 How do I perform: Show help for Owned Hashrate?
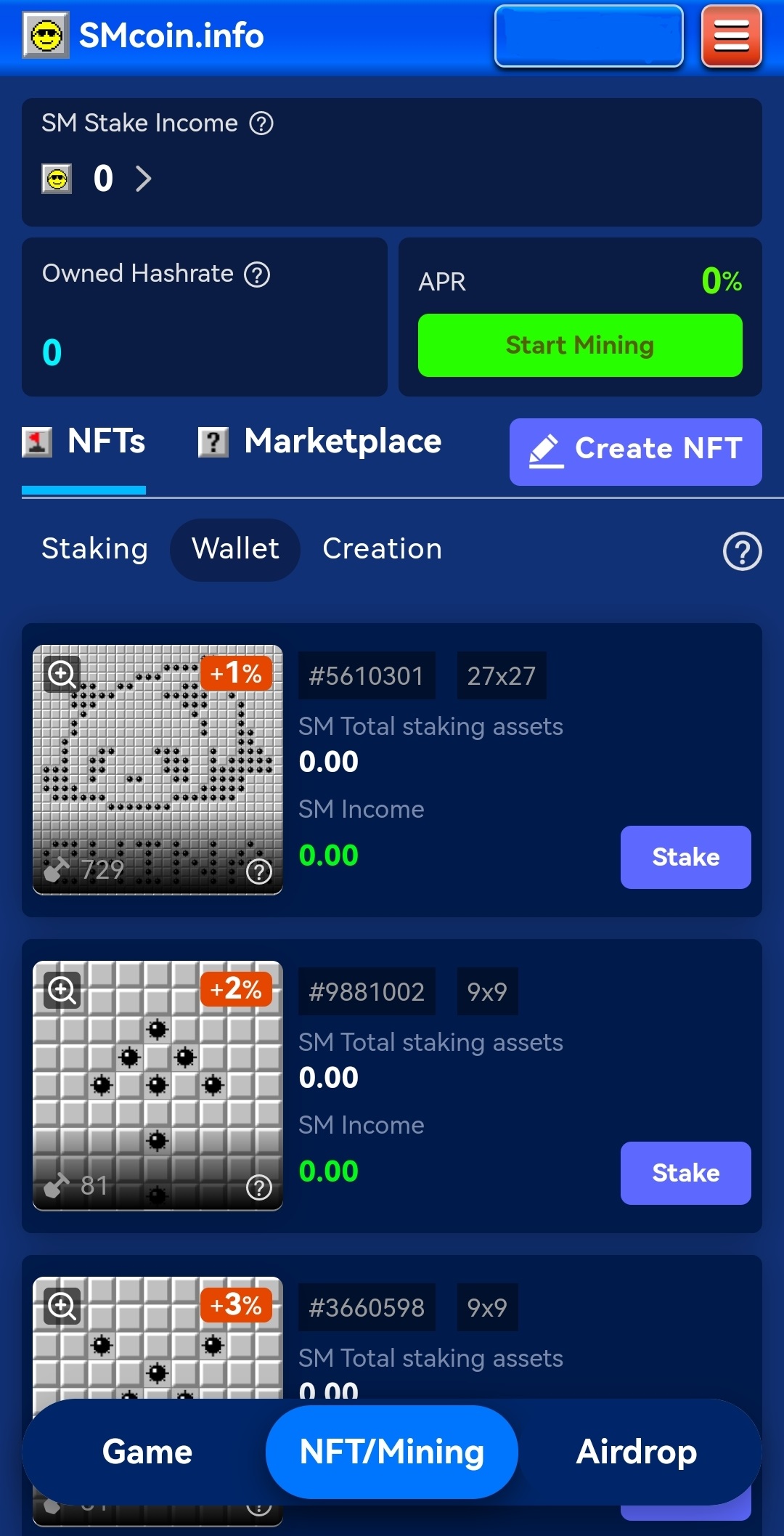click(257, 275)
